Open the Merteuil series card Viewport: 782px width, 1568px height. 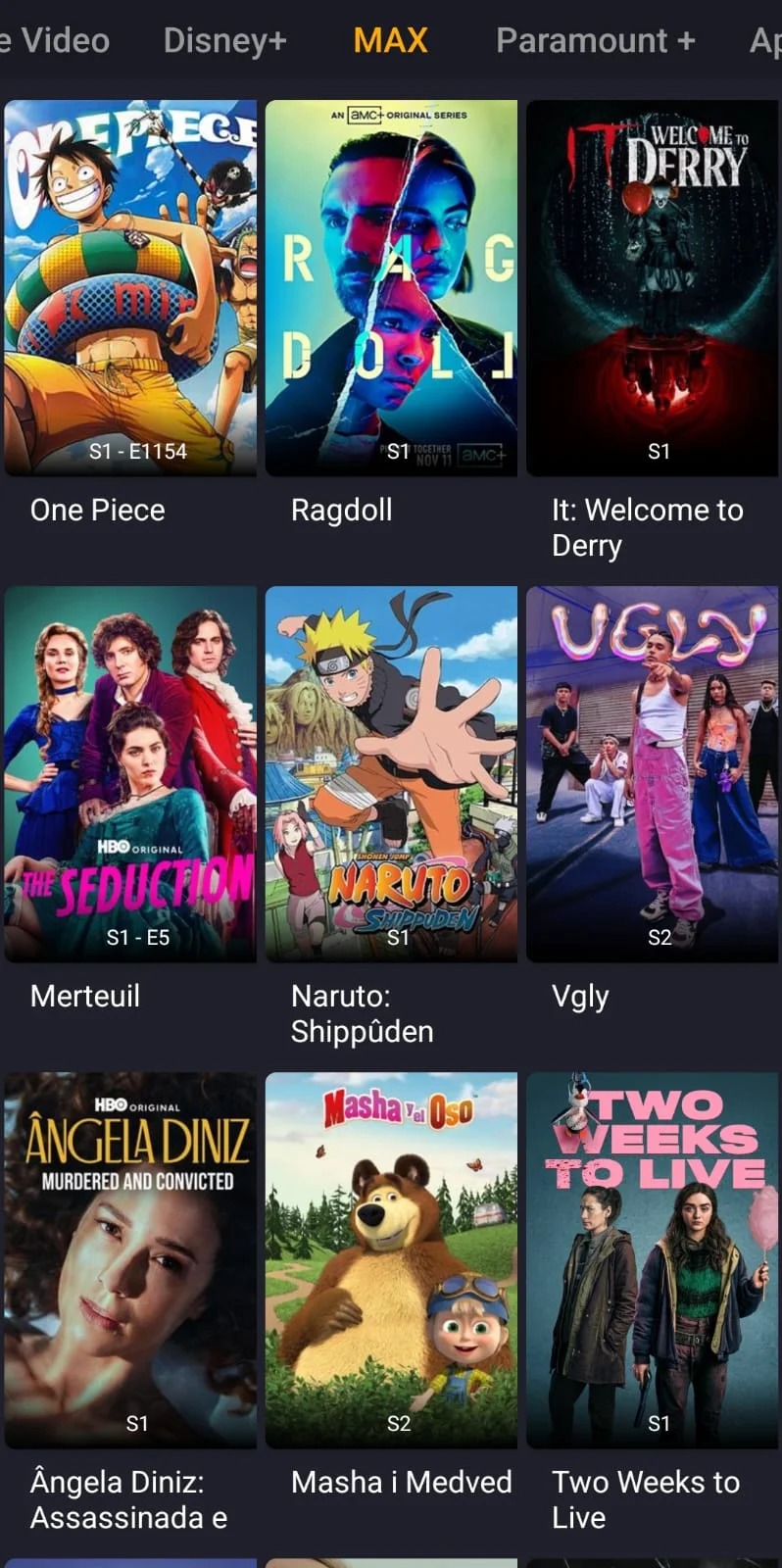[x=130, y=774]
